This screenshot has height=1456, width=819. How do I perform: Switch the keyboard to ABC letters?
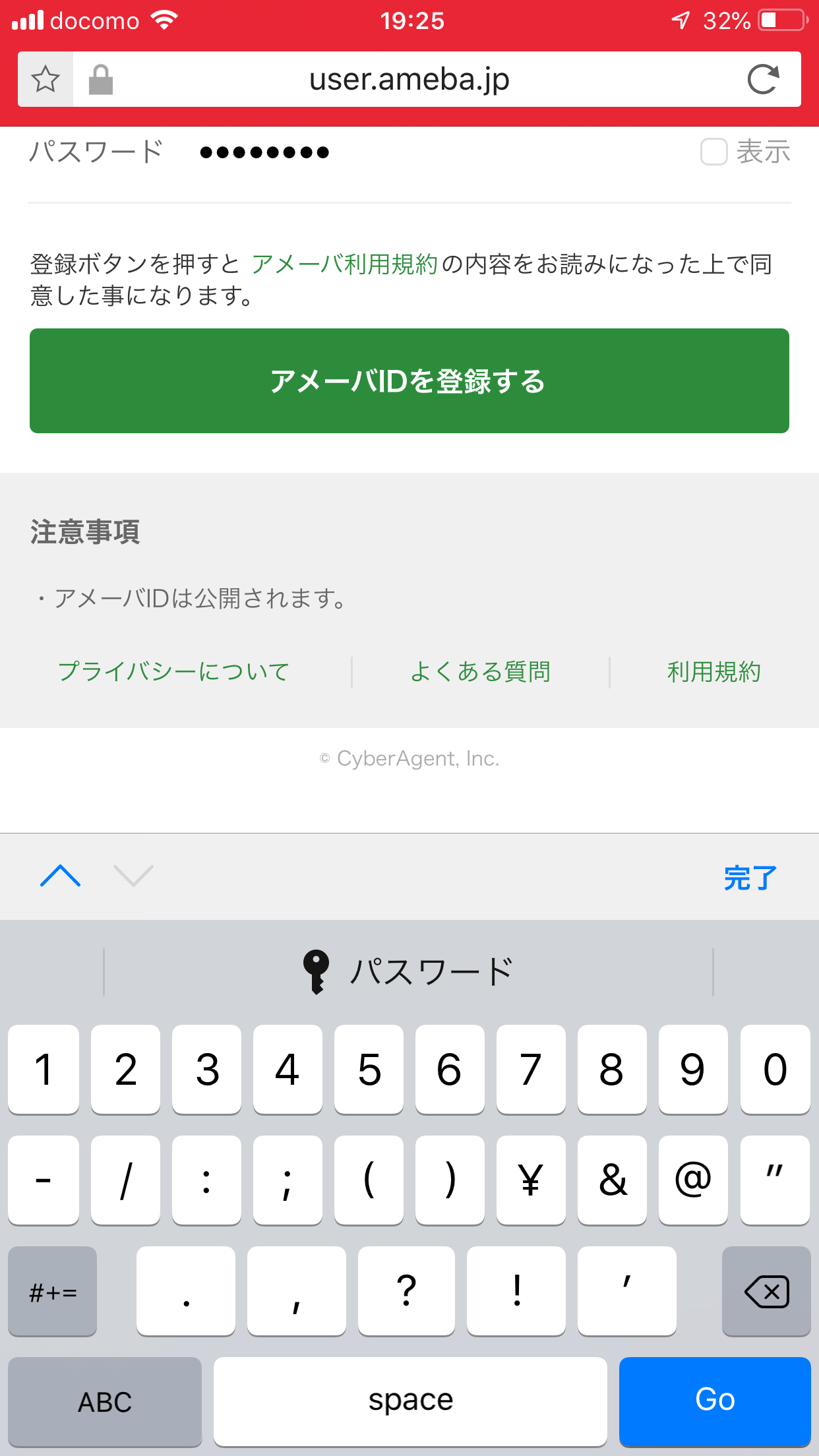pos(105,1401)
